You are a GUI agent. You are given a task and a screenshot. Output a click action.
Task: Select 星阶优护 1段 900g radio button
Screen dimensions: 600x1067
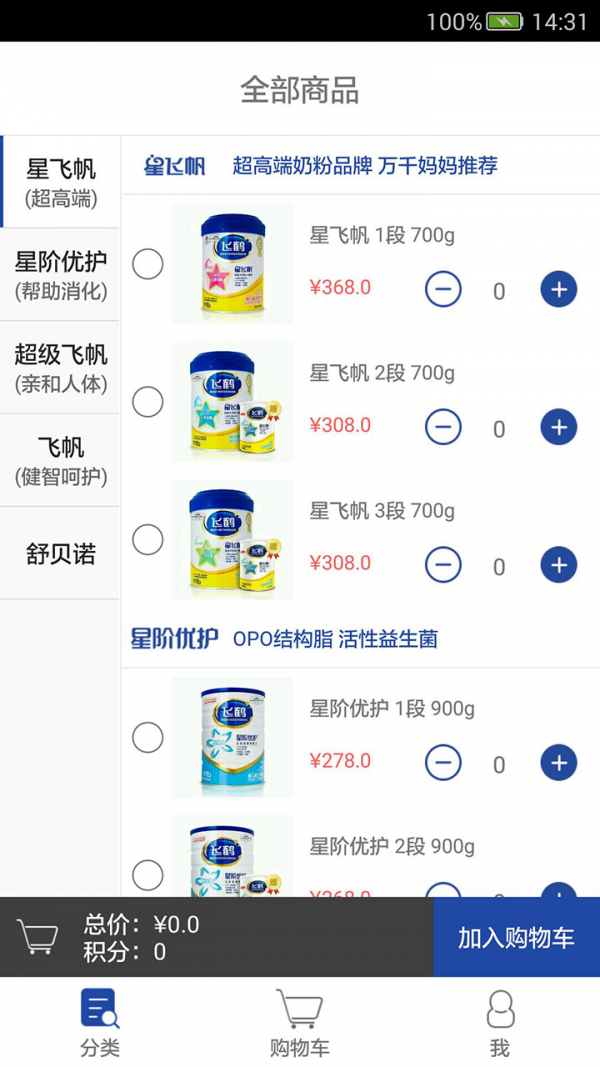tap(148, 738)
